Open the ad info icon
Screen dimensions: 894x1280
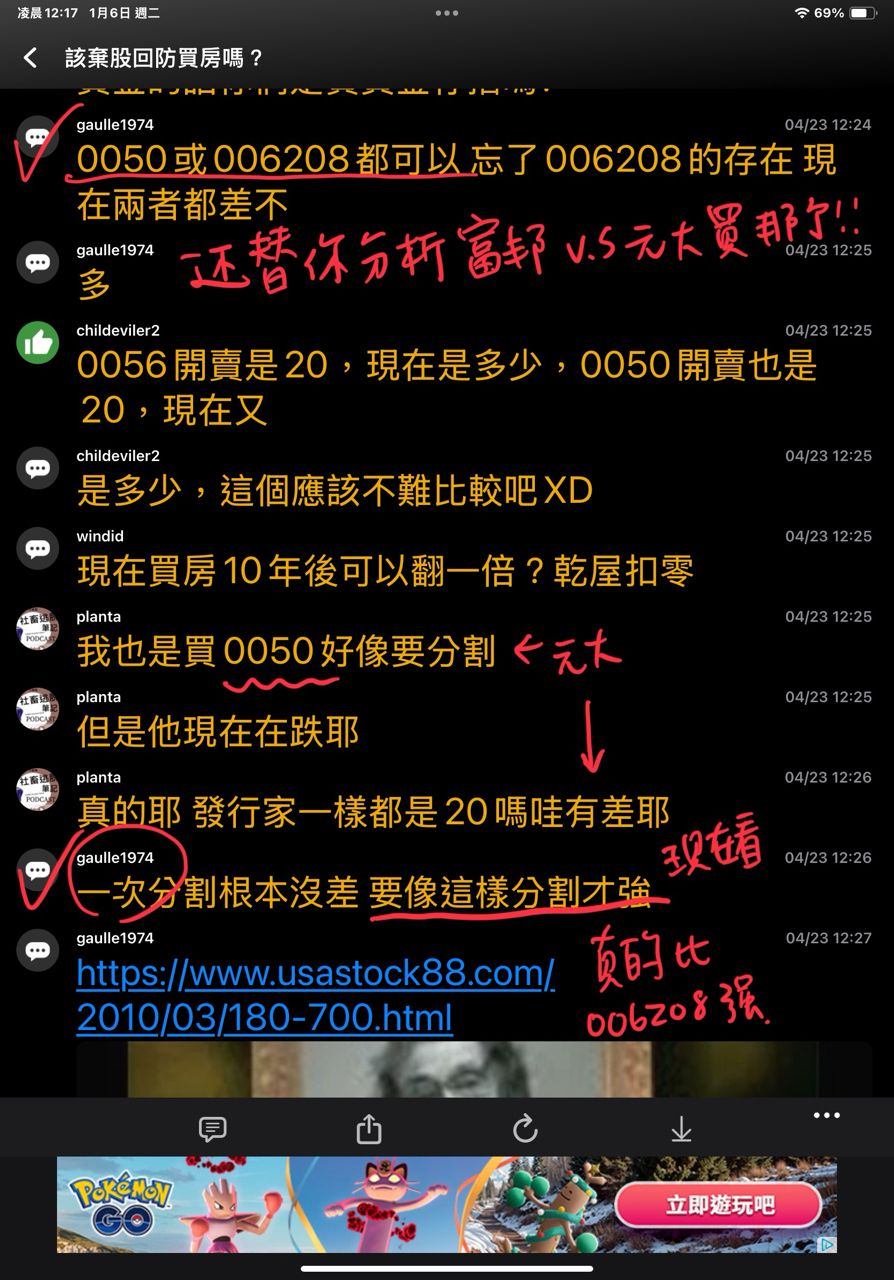pyautogui.click(x=827, y=1245)
